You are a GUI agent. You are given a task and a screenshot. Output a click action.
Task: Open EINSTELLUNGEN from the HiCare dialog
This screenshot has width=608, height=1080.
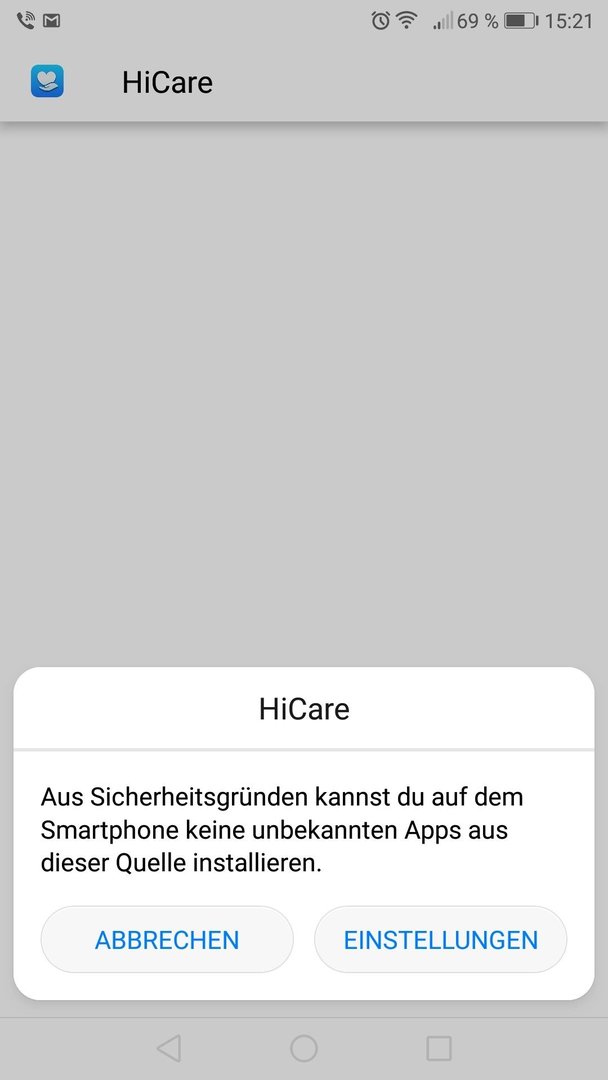pos(441,939)
